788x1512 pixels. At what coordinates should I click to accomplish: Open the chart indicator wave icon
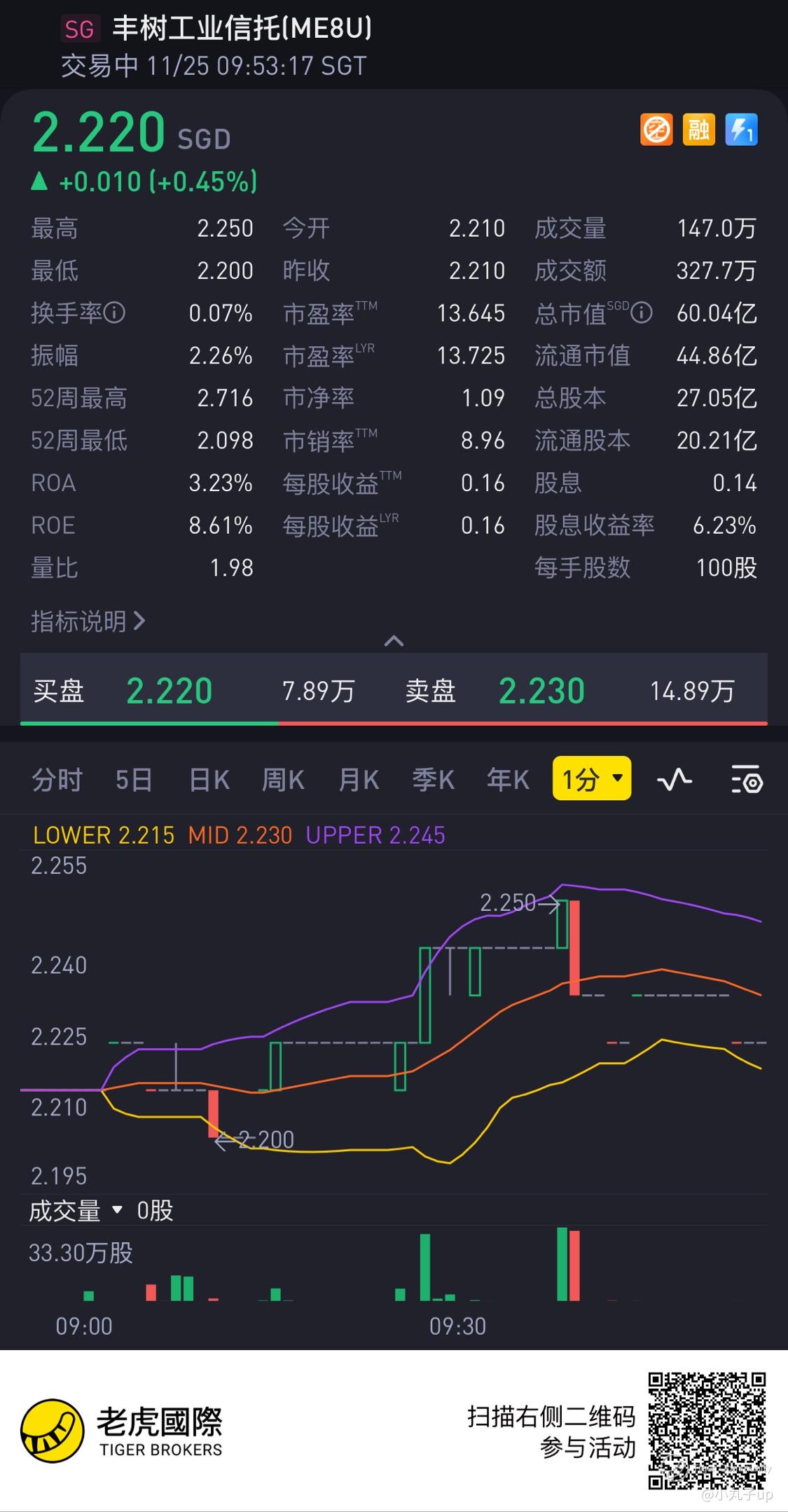tap(675, 779)
